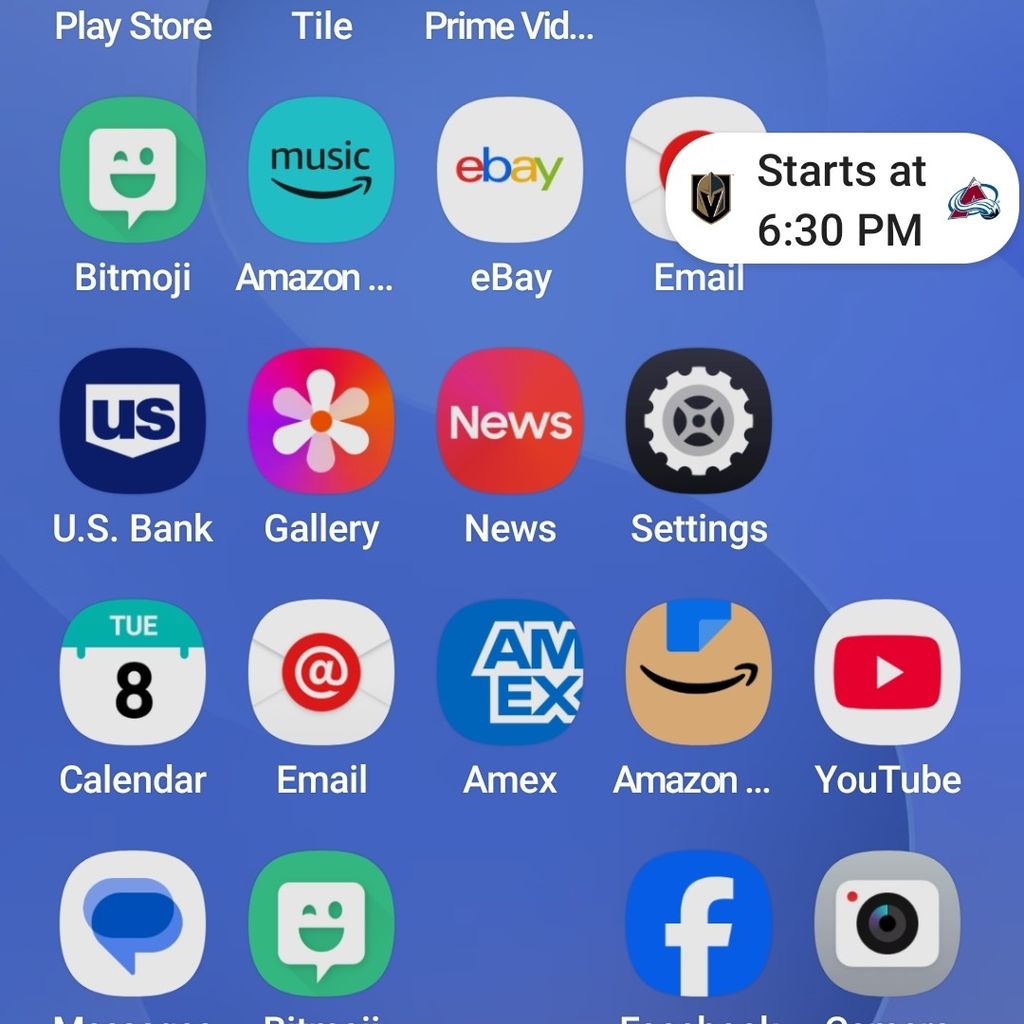This screenshot has width=1024, height=1024.
Task: Open the Golden Knights game start chip
Action: (840, 199)
